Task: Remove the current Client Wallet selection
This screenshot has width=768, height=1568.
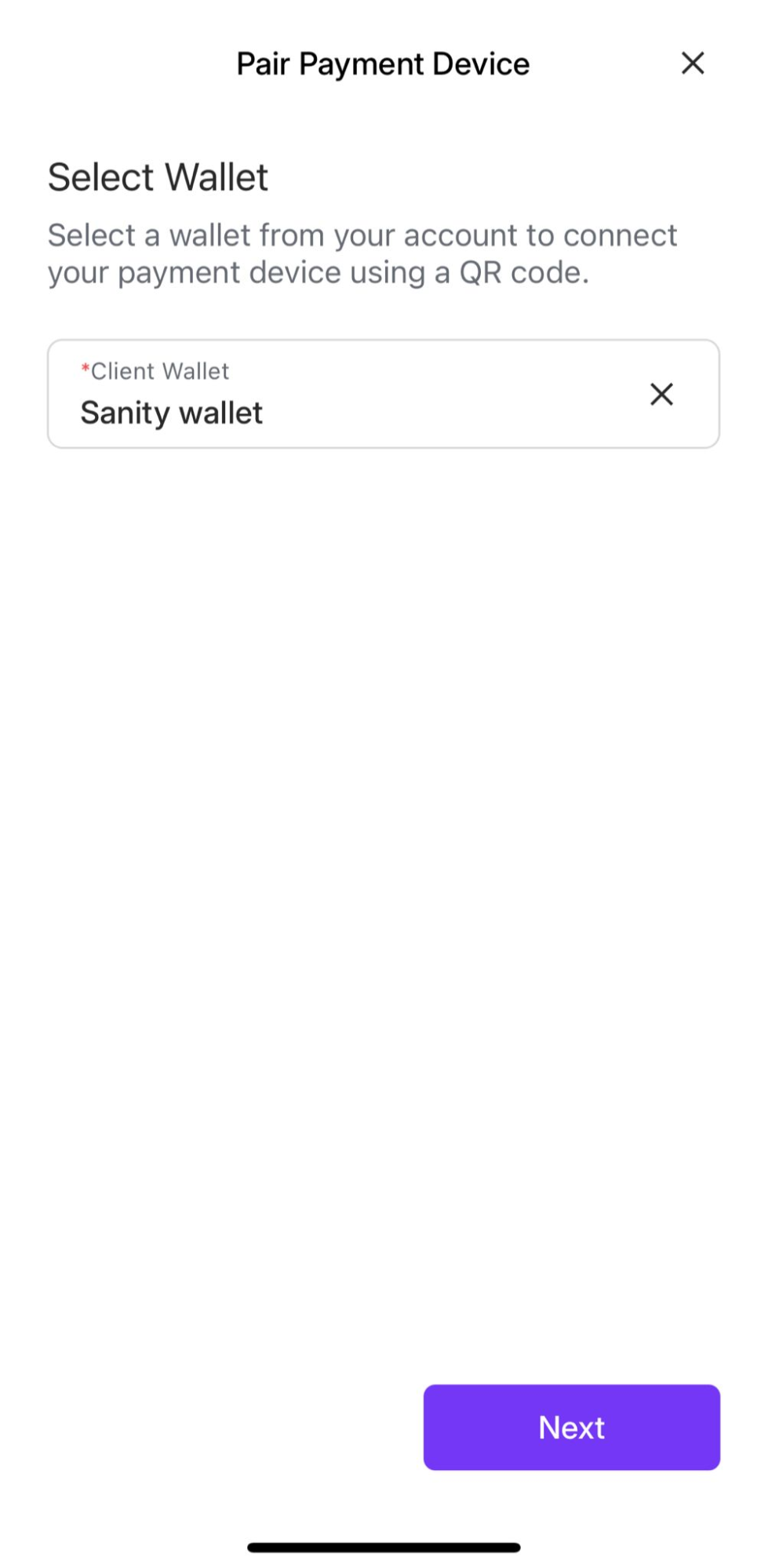Action: [663, 395]
